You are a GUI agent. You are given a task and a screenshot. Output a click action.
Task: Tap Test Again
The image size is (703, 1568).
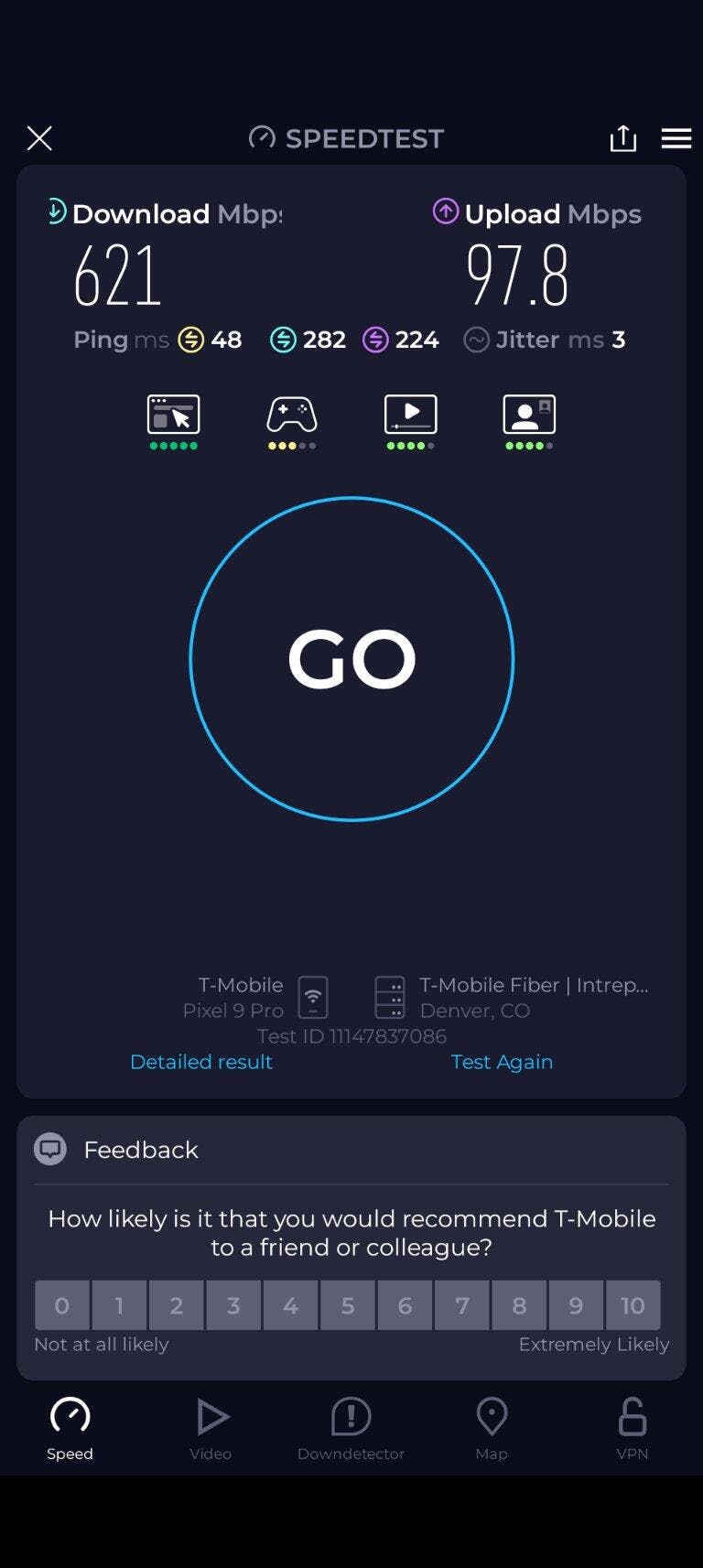click(x=502, y=1062)
